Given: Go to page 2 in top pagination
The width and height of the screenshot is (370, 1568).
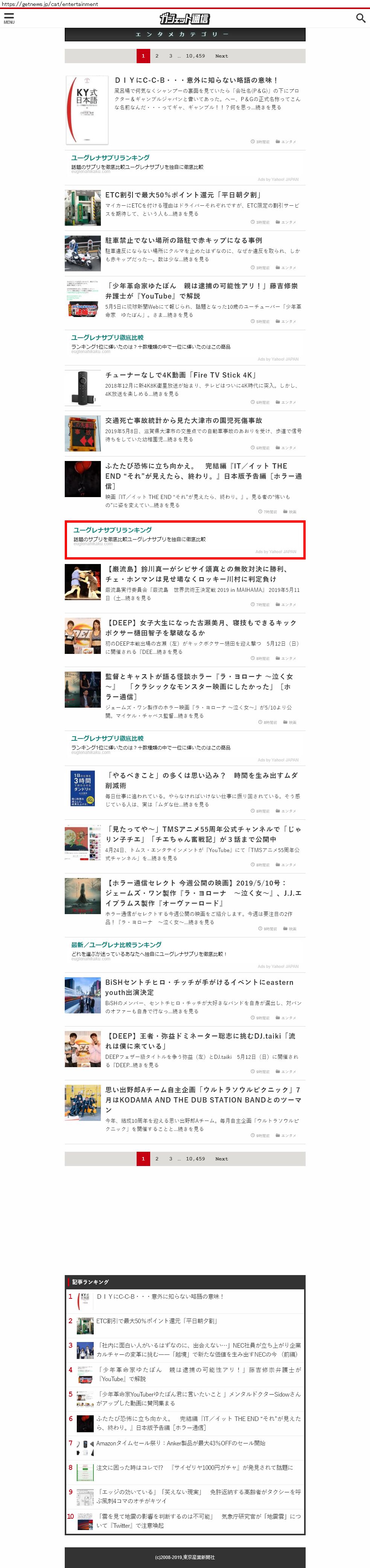Looking at the screenshot, I should [x=157, y=56].
